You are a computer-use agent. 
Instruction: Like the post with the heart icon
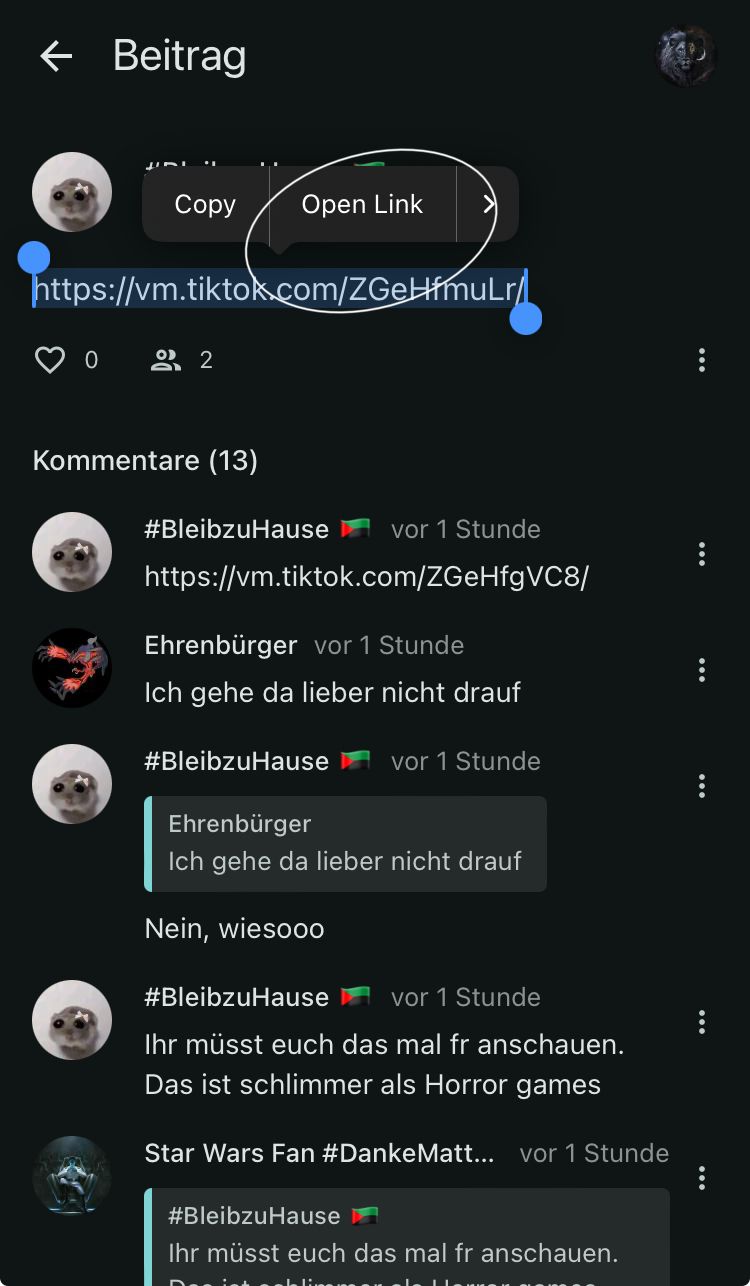[50, 360]
